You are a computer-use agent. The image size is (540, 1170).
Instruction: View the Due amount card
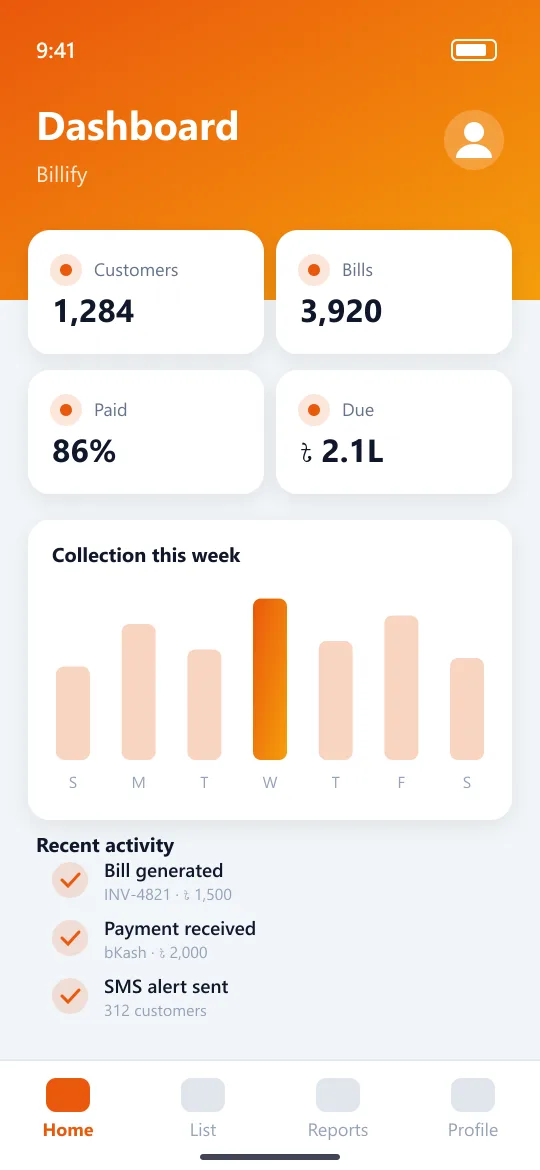394,432
